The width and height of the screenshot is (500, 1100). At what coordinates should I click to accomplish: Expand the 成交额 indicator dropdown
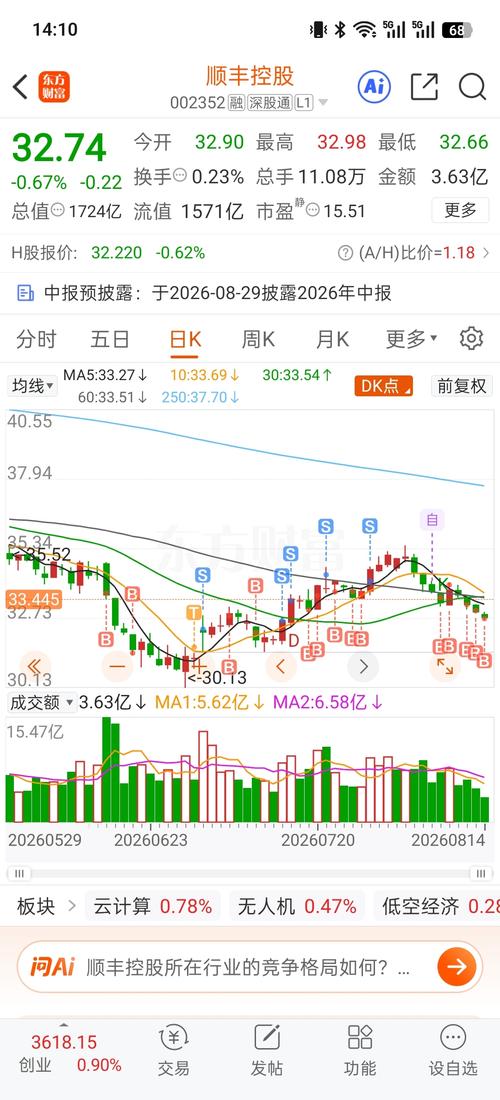pyautogui.click(x=41, y=702)
